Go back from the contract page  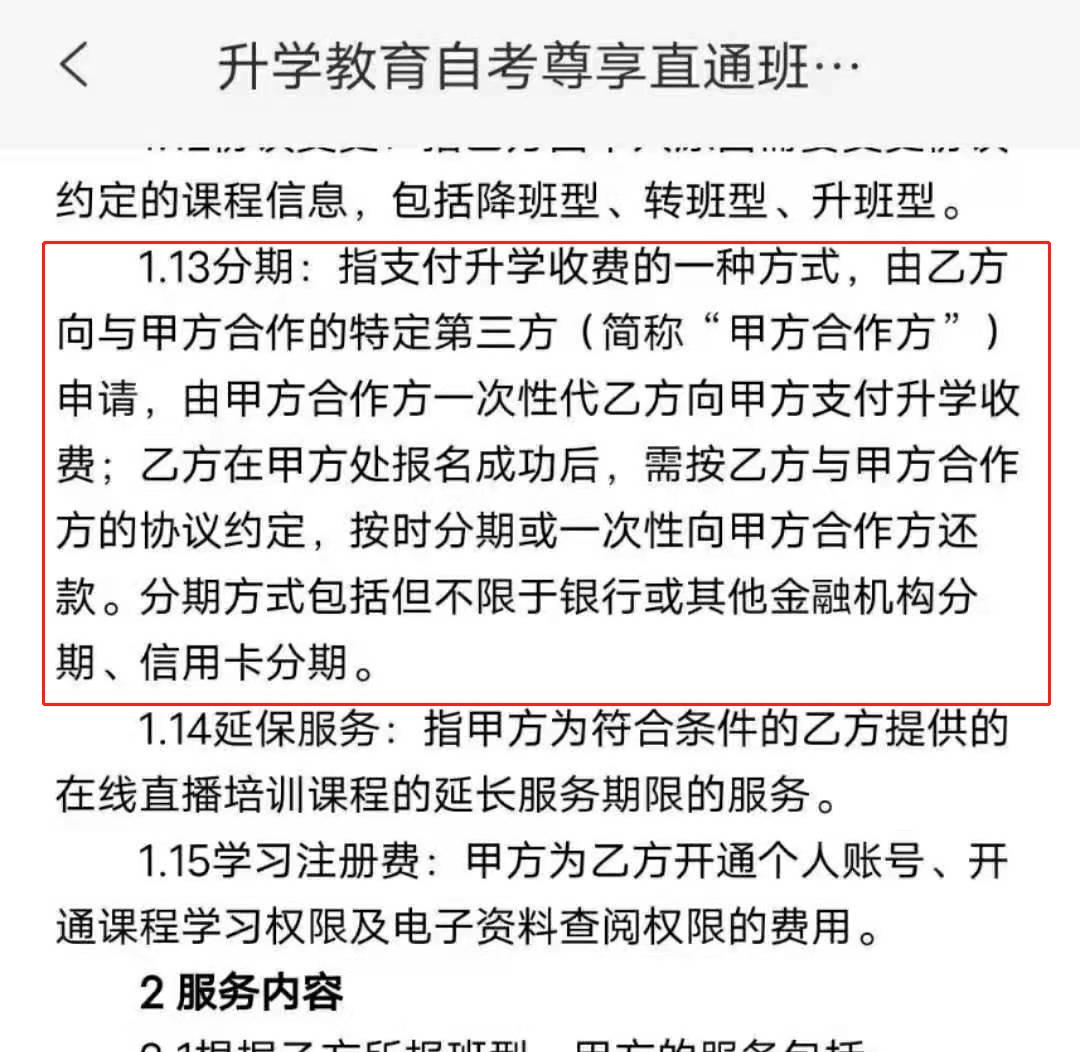pyautogui.click(x=74, y=66)
